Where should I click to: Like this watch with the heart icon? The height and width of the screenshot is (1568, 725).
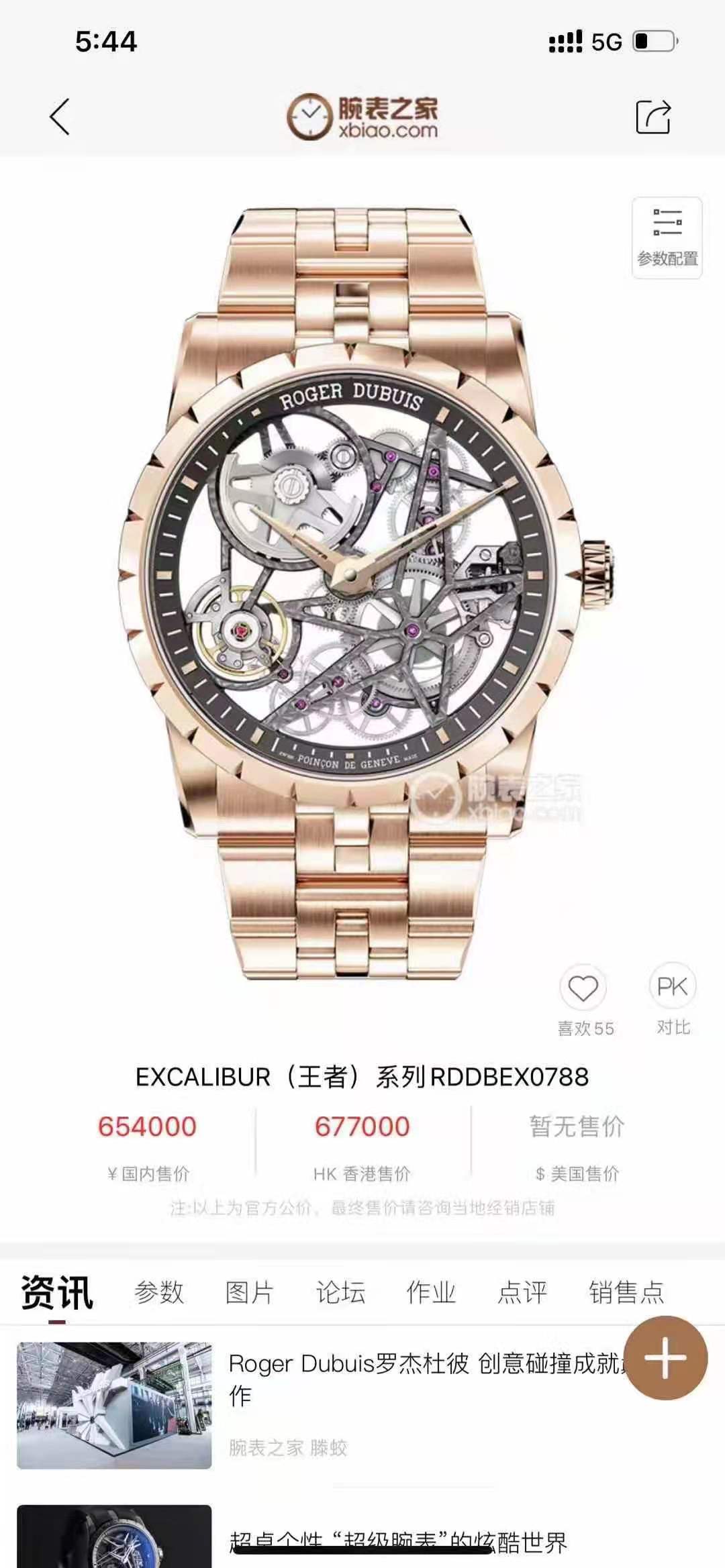(x=583, y=988)
